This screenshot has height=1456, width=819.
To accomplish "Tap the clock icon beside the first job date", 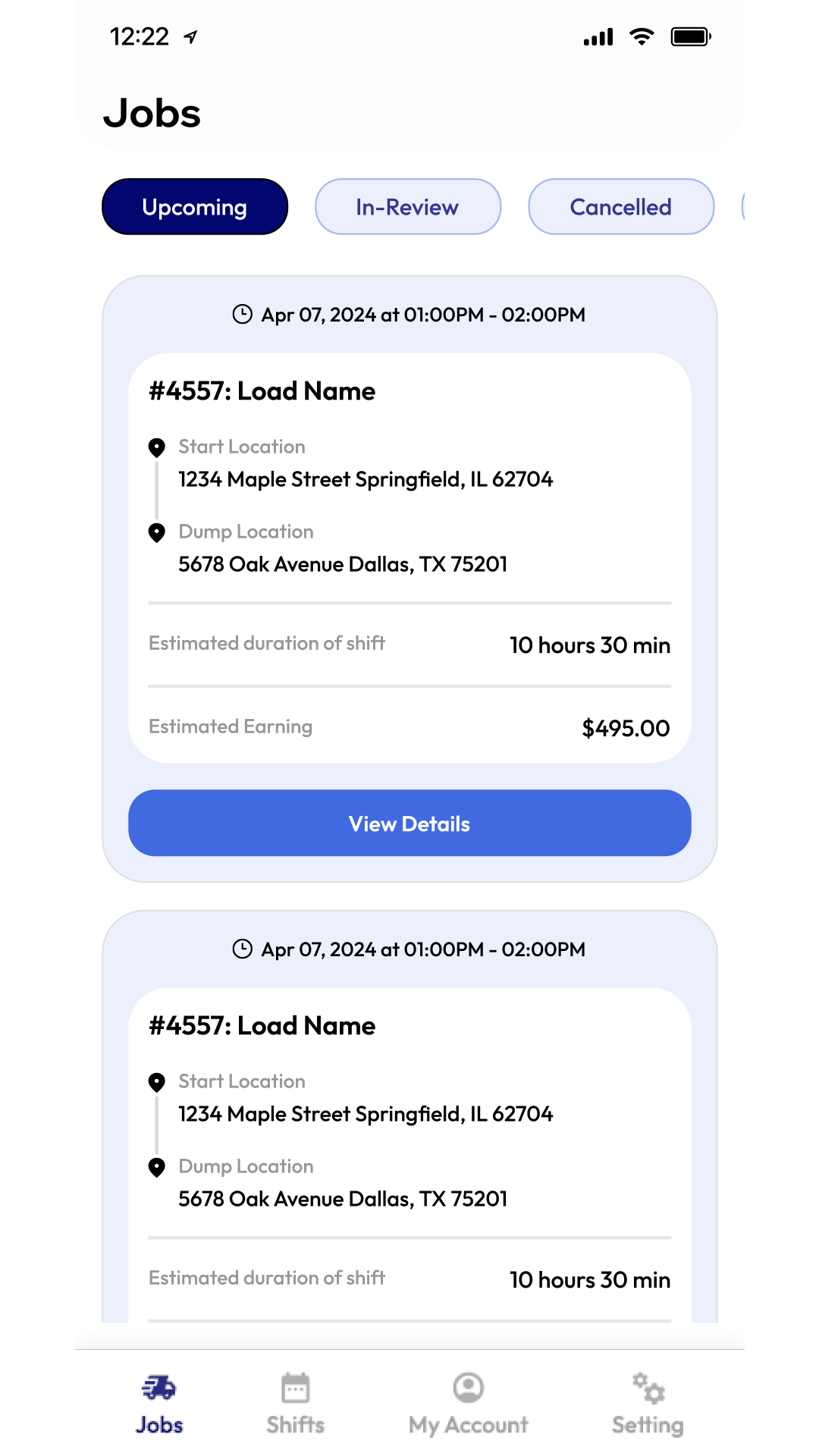I will 242,312.
